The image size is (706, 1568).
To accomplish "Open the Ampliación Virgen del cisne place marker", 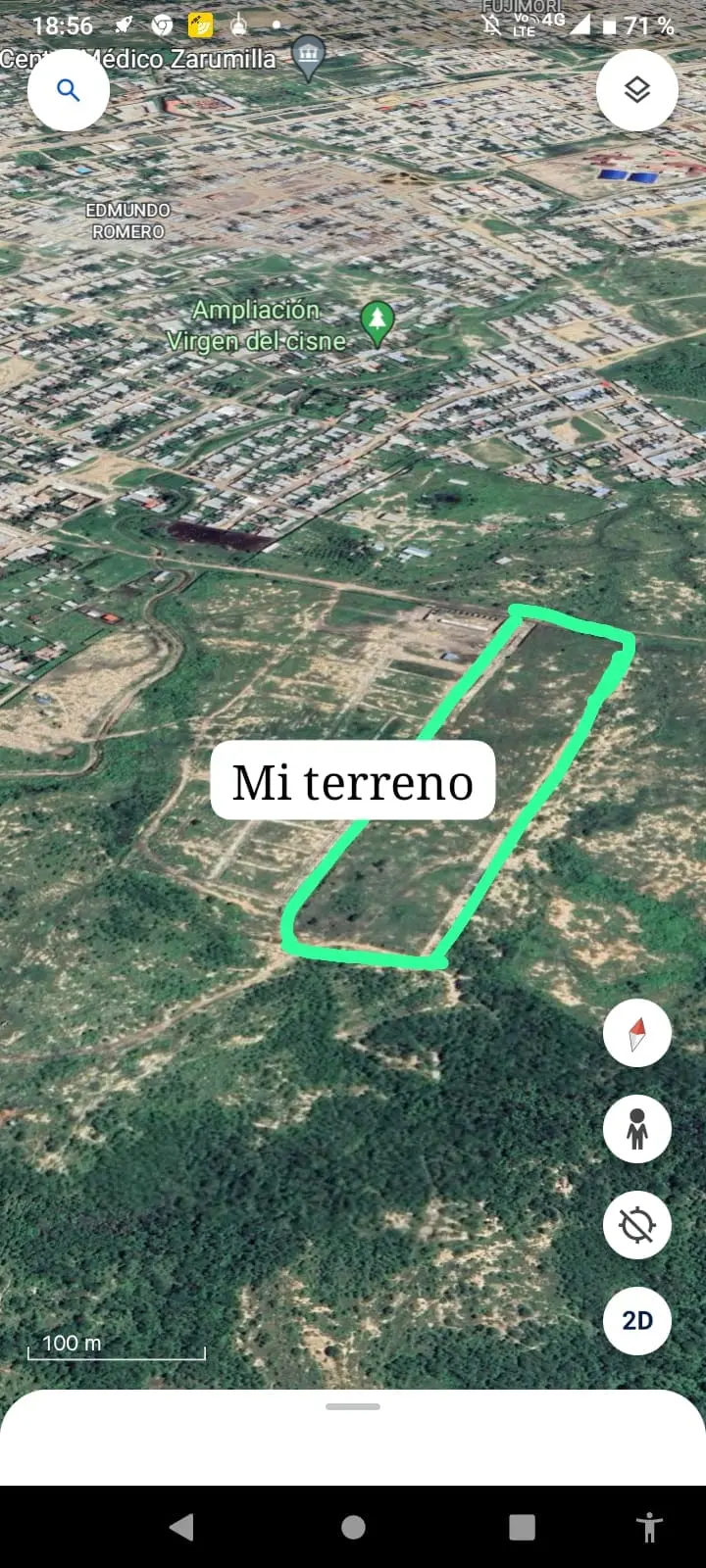I will (378, 322).
